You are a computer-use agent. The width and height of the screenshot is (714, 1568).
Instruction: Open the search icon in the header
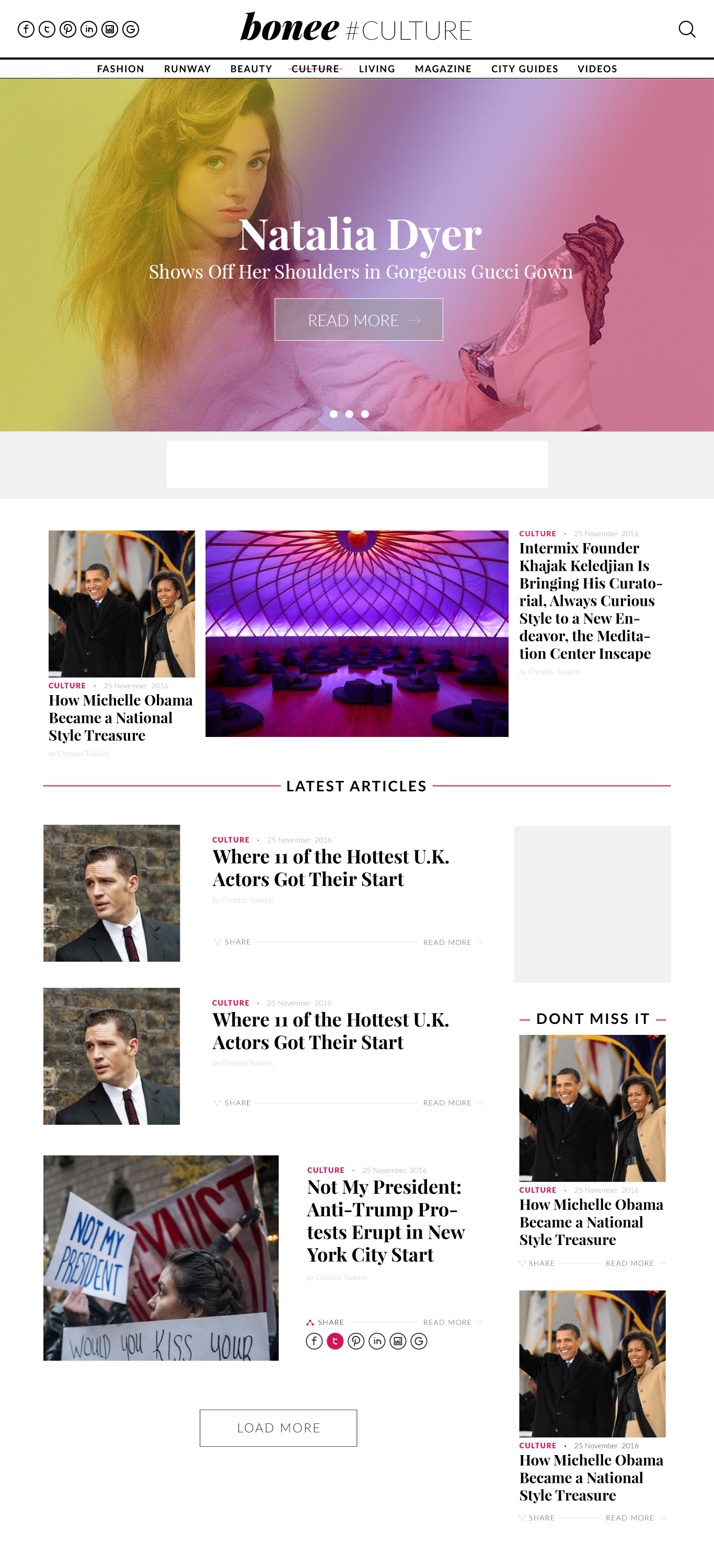(x=687, y=29)
